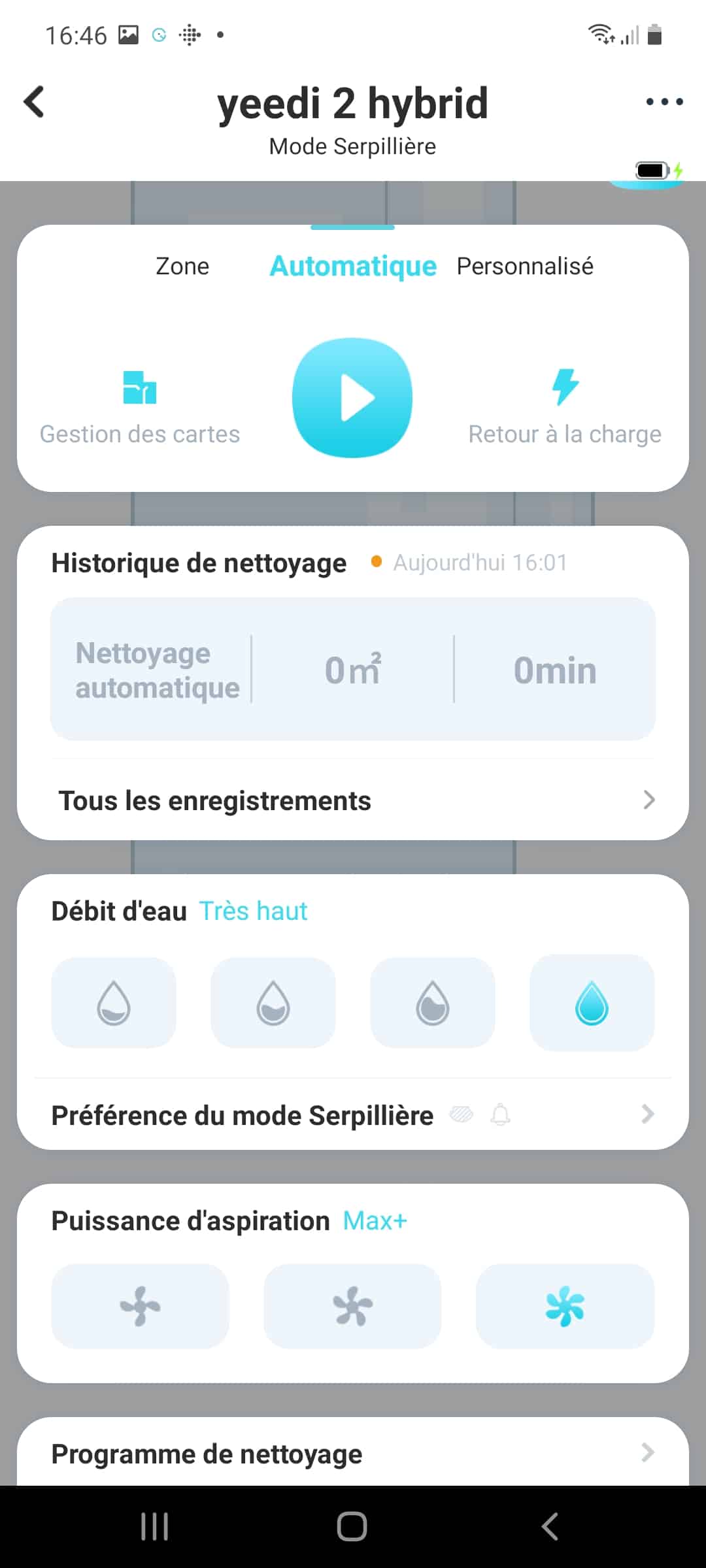The height and width of the screenshot is (1568, 706).
Task: Open the three-dot overflow menu
Action: 664,101
